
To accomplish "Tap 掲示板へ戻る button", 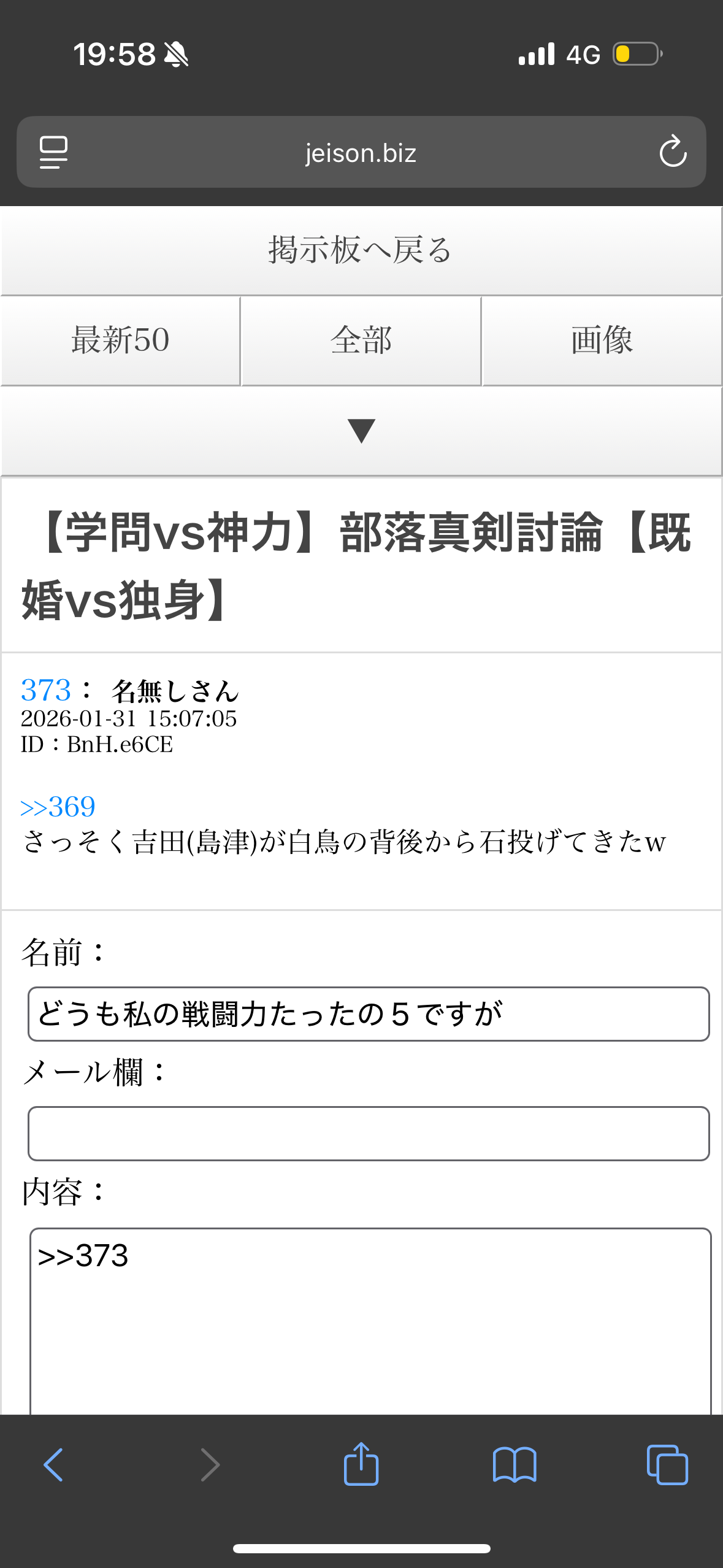I will coord(361,250).
